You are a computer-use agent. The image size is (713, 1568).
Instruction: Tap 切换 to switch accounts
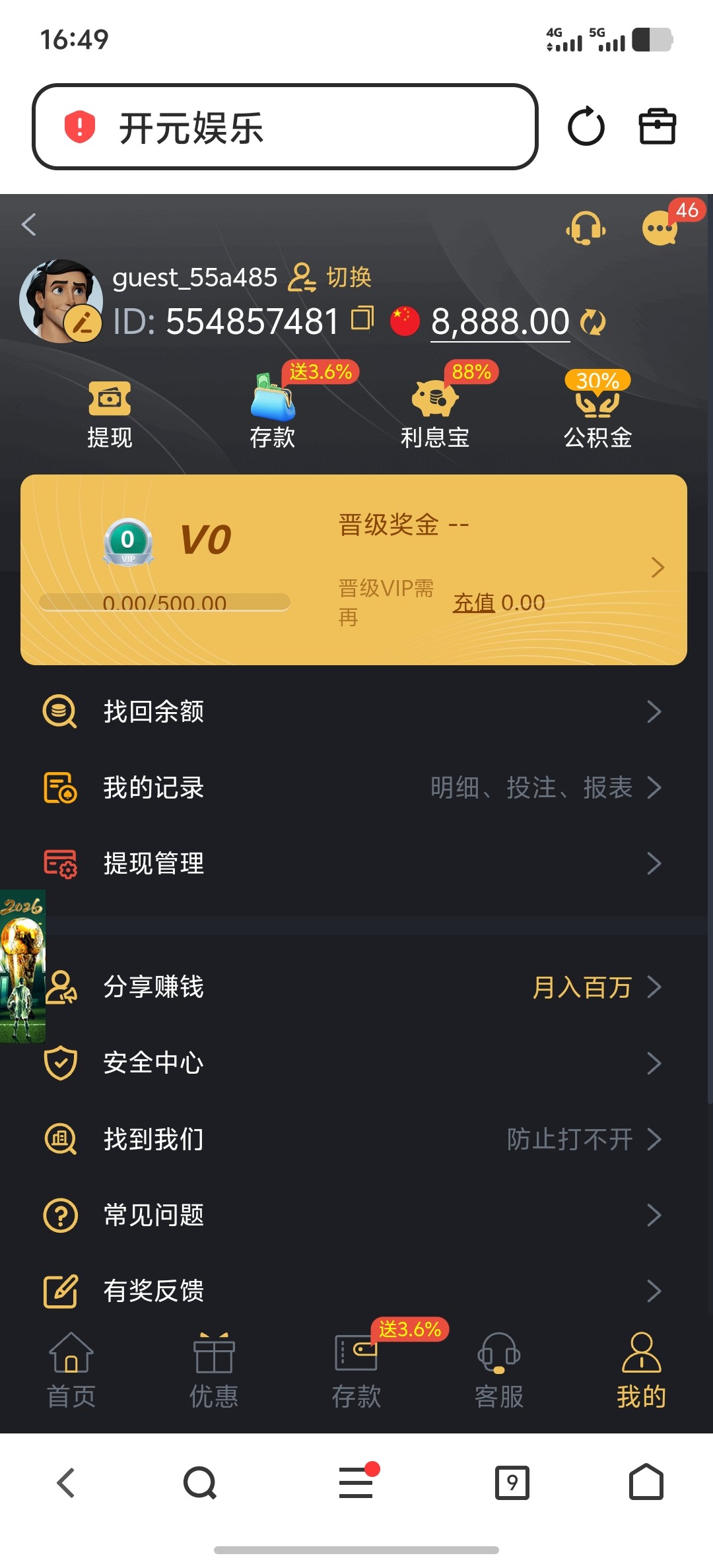pyautogui.click(x=349, y=278)
